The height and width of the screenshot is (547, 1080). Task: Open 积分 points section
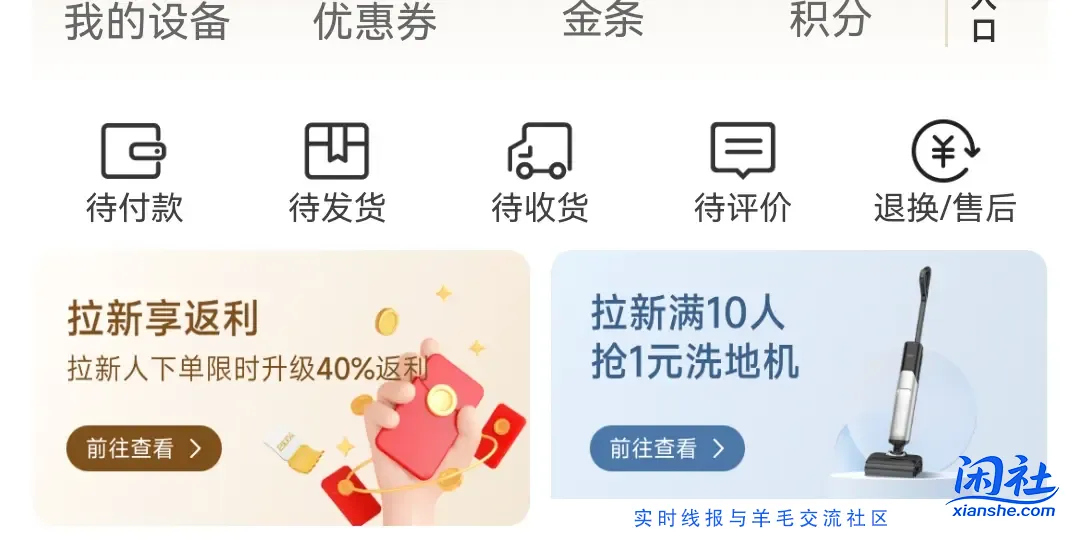click(x=830, y=20)
